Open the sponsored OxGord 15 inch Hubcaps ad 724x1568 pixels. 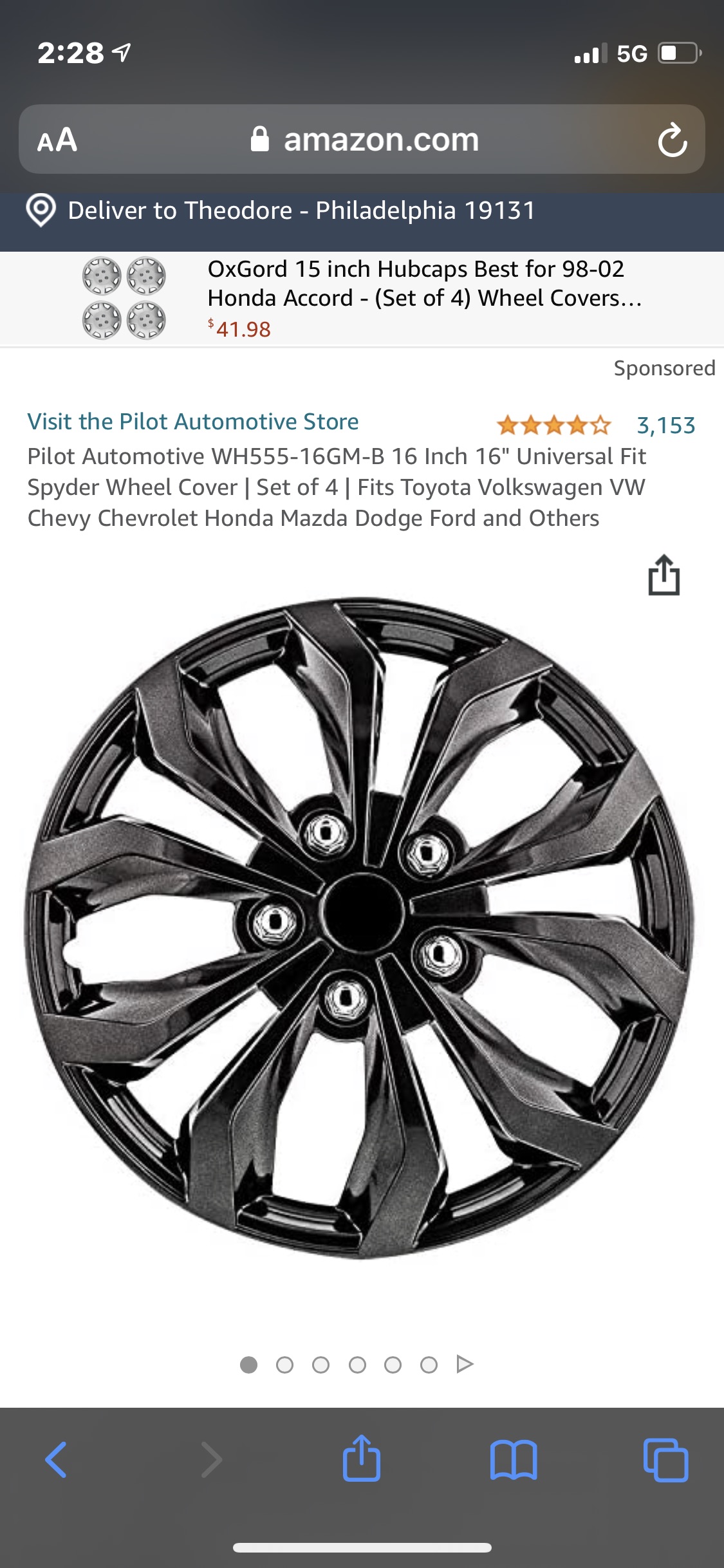425,298
